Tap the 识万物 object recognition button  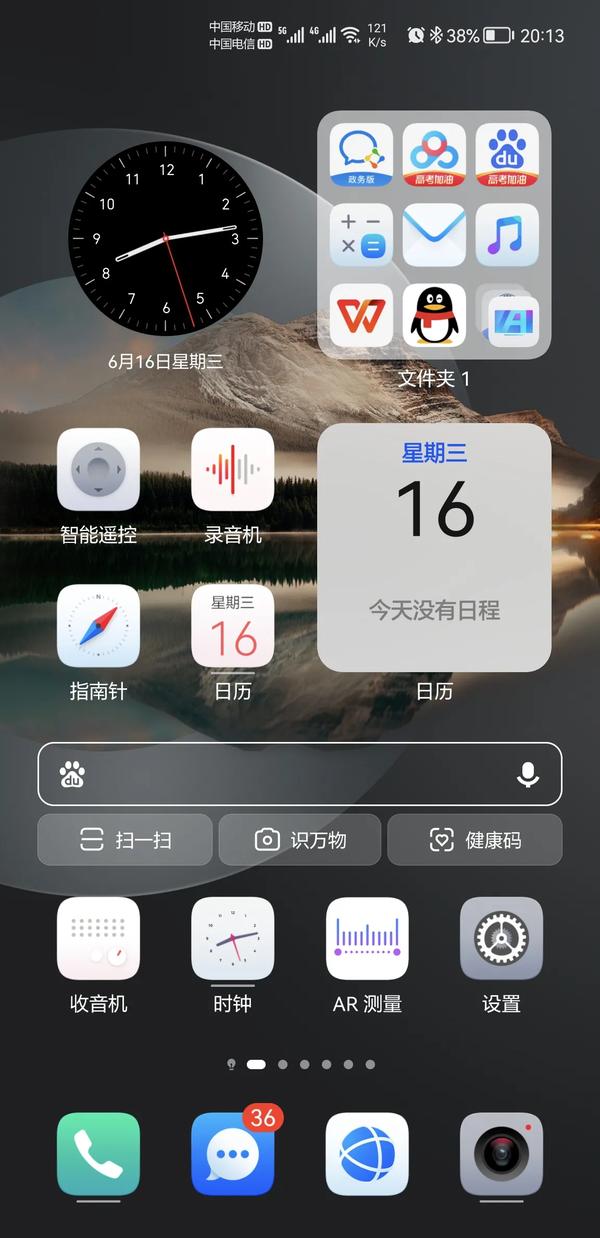click(300, 840)
